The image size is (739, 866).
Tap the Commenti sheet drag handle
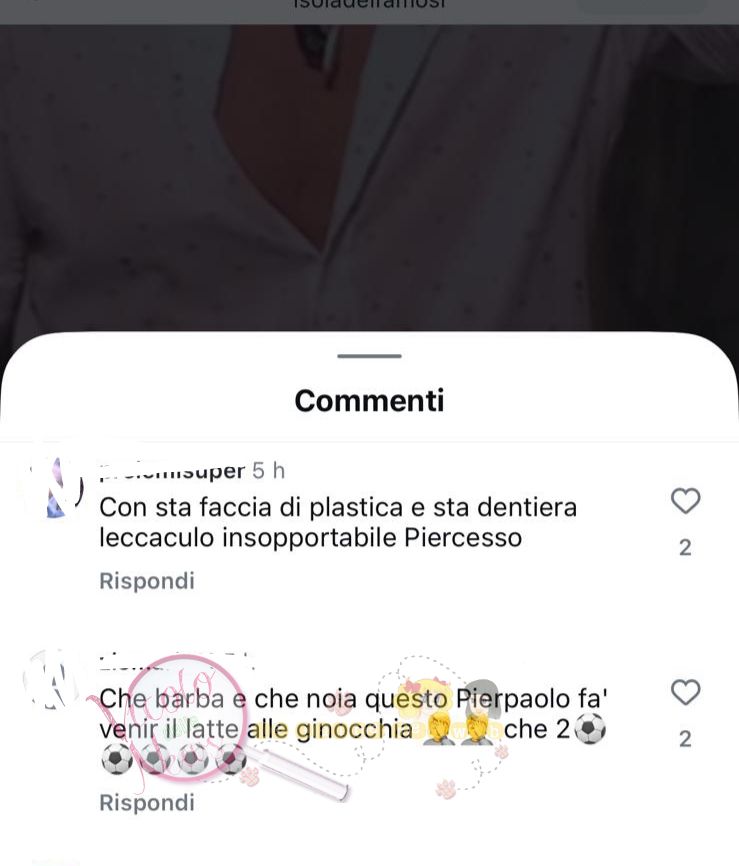pyautogui.click(x=369, y=356)
